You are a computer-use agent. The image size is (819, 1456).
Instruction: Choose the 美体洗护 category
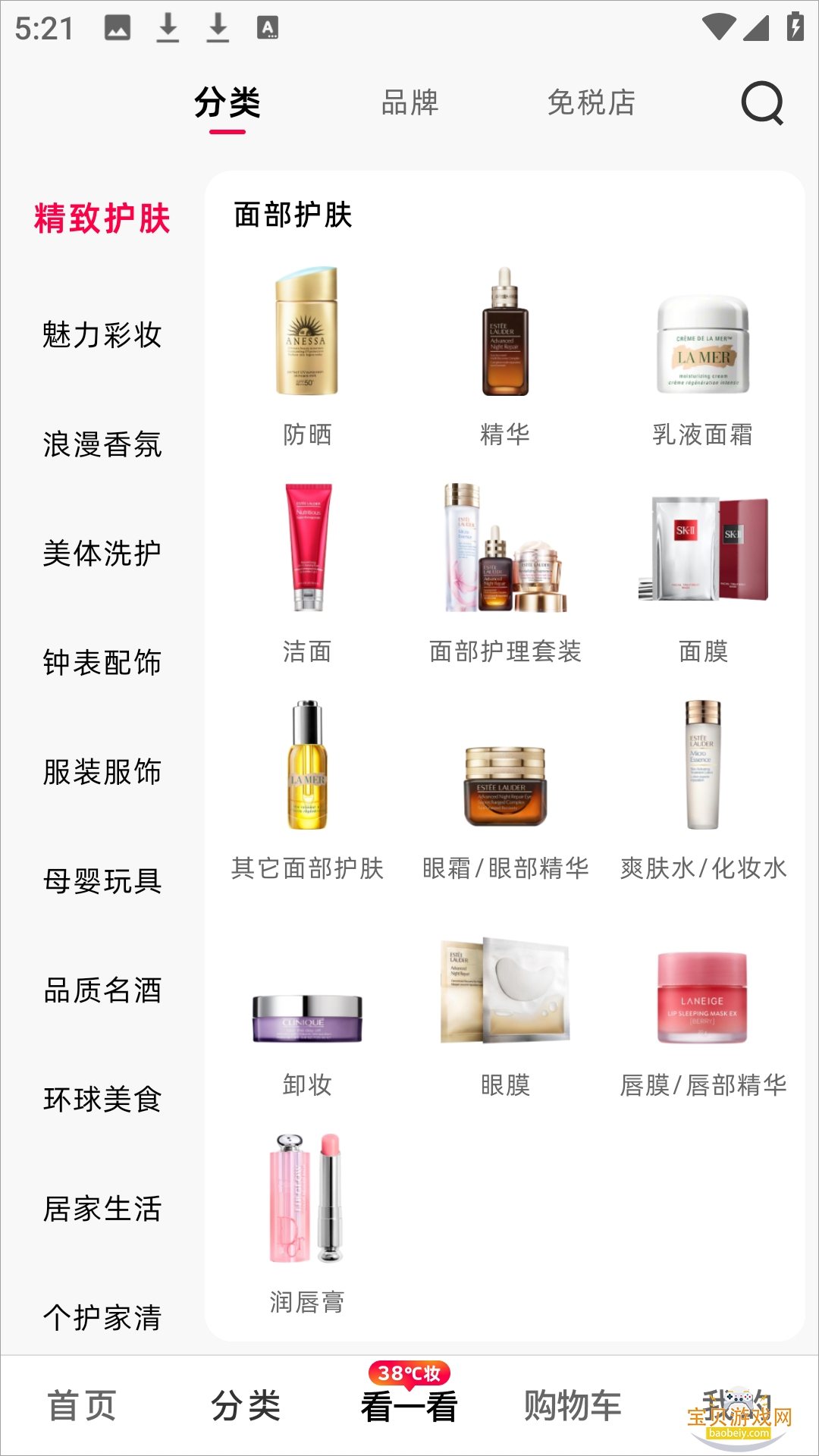click(x=102, y=554)
